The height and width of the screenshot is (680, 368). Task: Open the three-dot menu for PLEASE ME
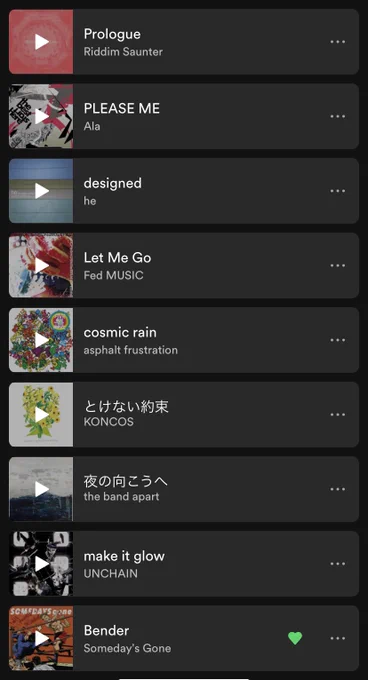[x=338, y=116]
